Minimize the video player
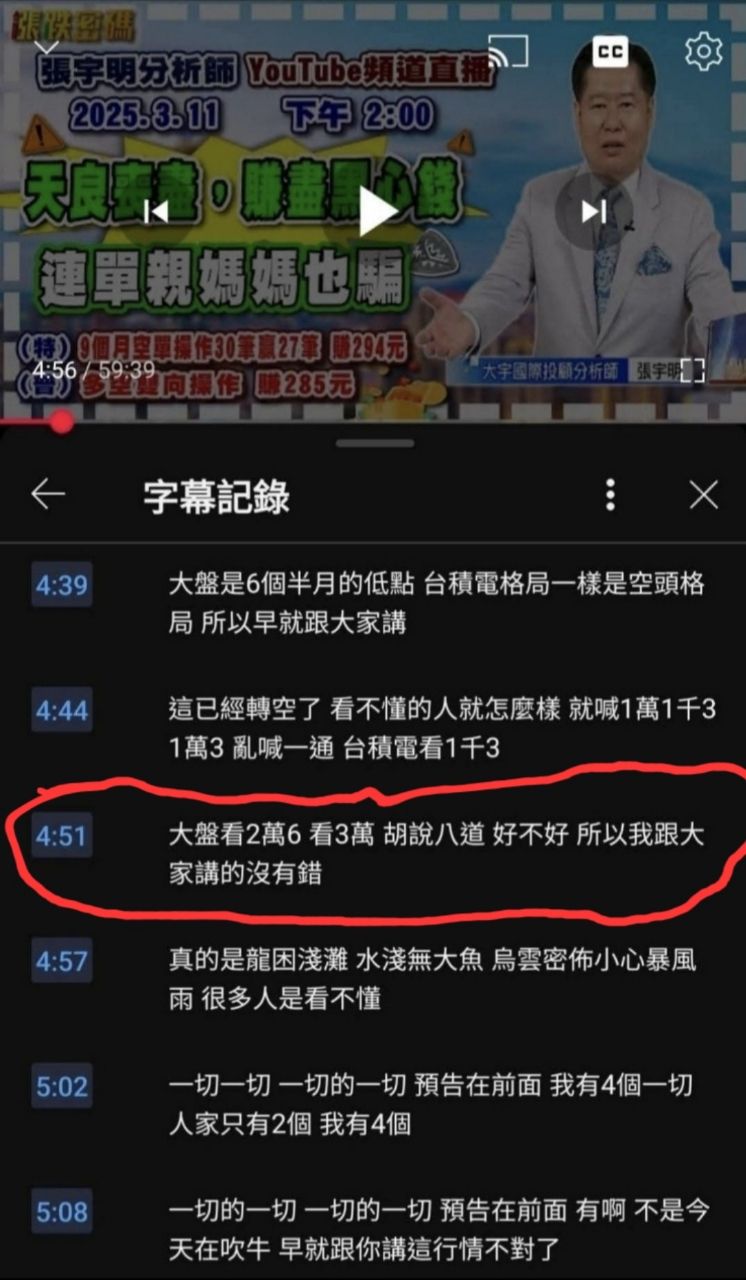Viewport: 746px width, 1280px height. tap(46, 47)
